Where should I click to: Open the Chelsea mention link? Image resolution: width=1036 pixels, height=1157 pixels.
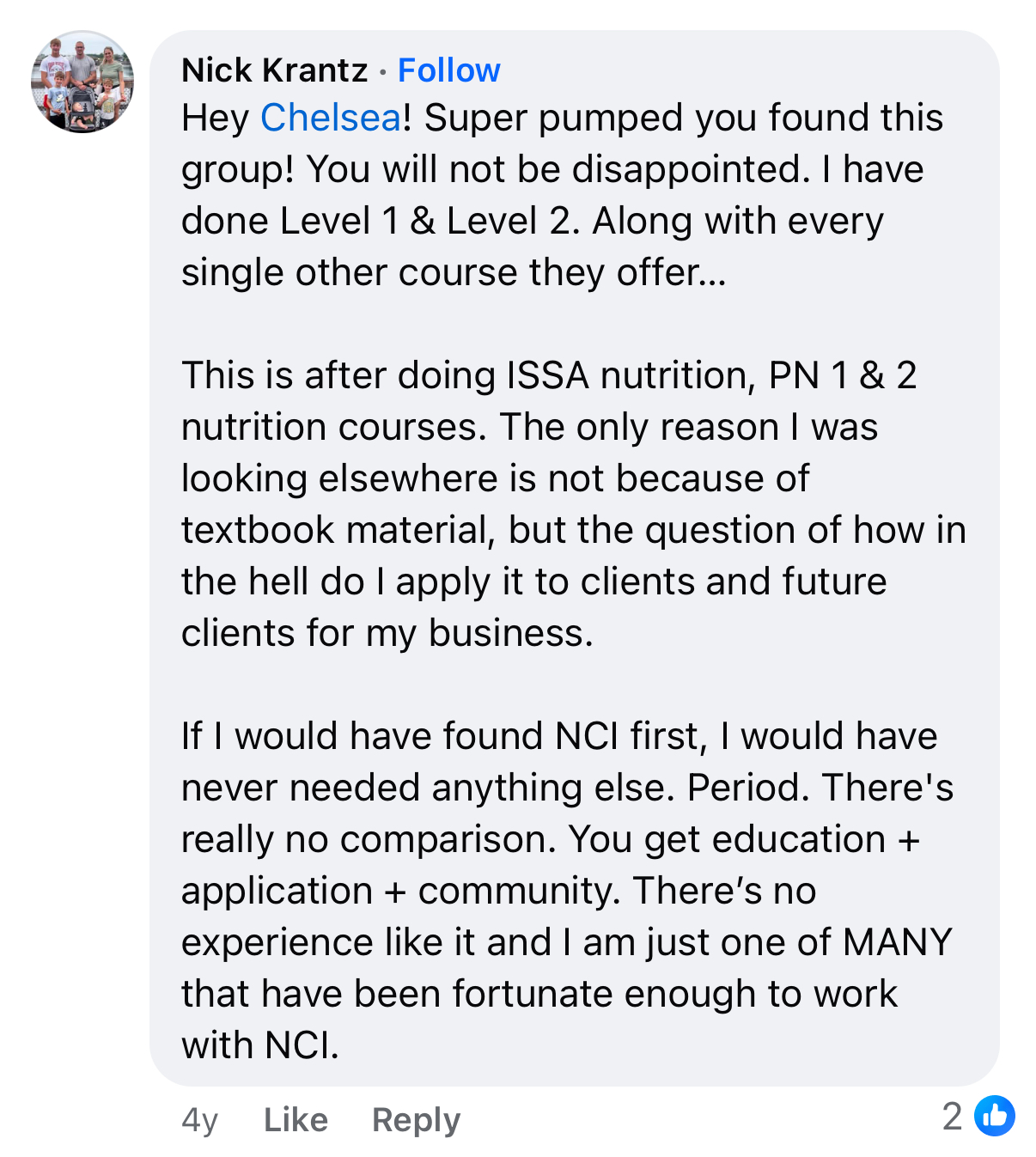tap(331, 118)
